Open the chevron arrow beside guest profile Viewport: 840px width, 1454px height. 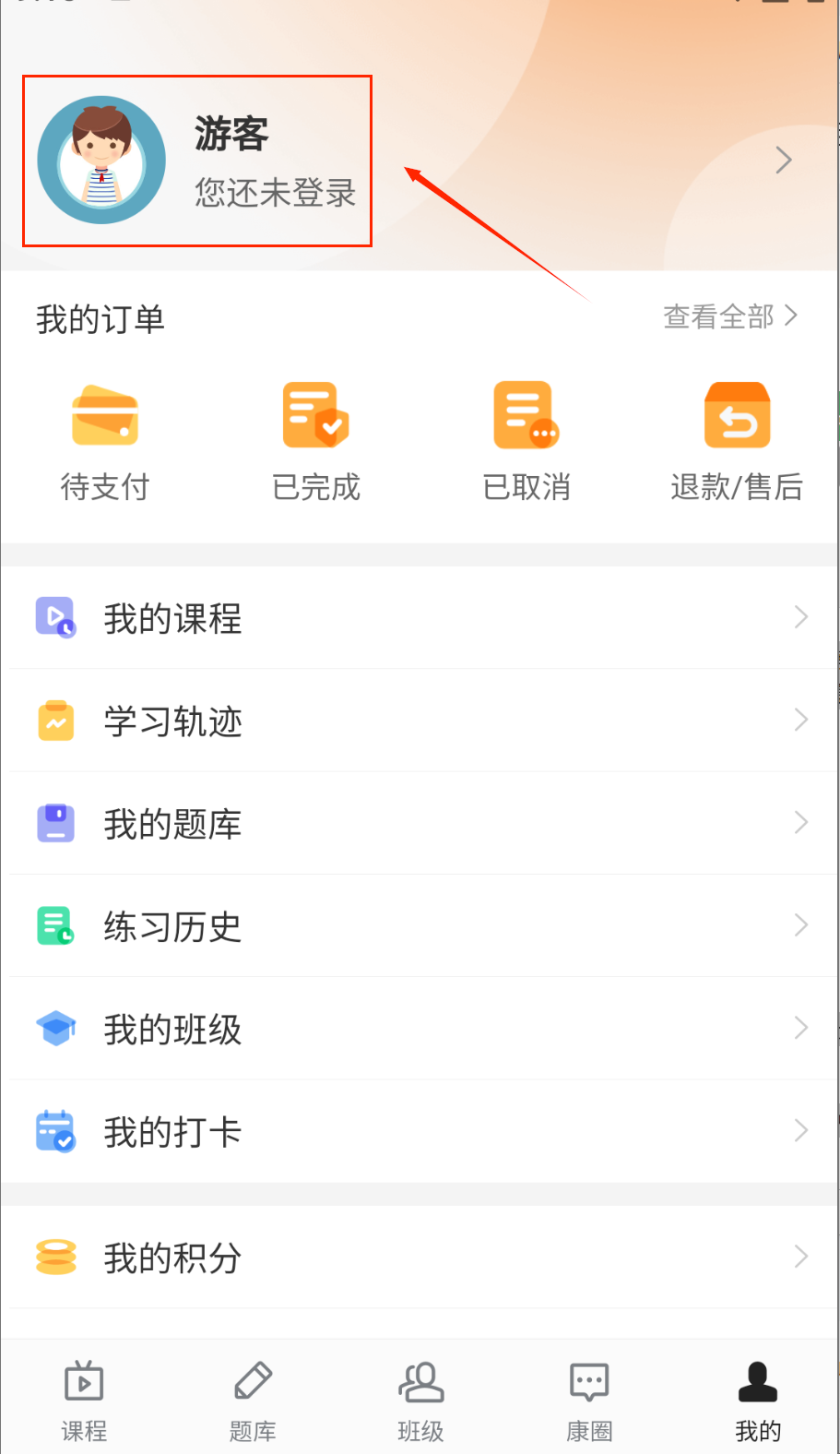click(x=784, y=161)
